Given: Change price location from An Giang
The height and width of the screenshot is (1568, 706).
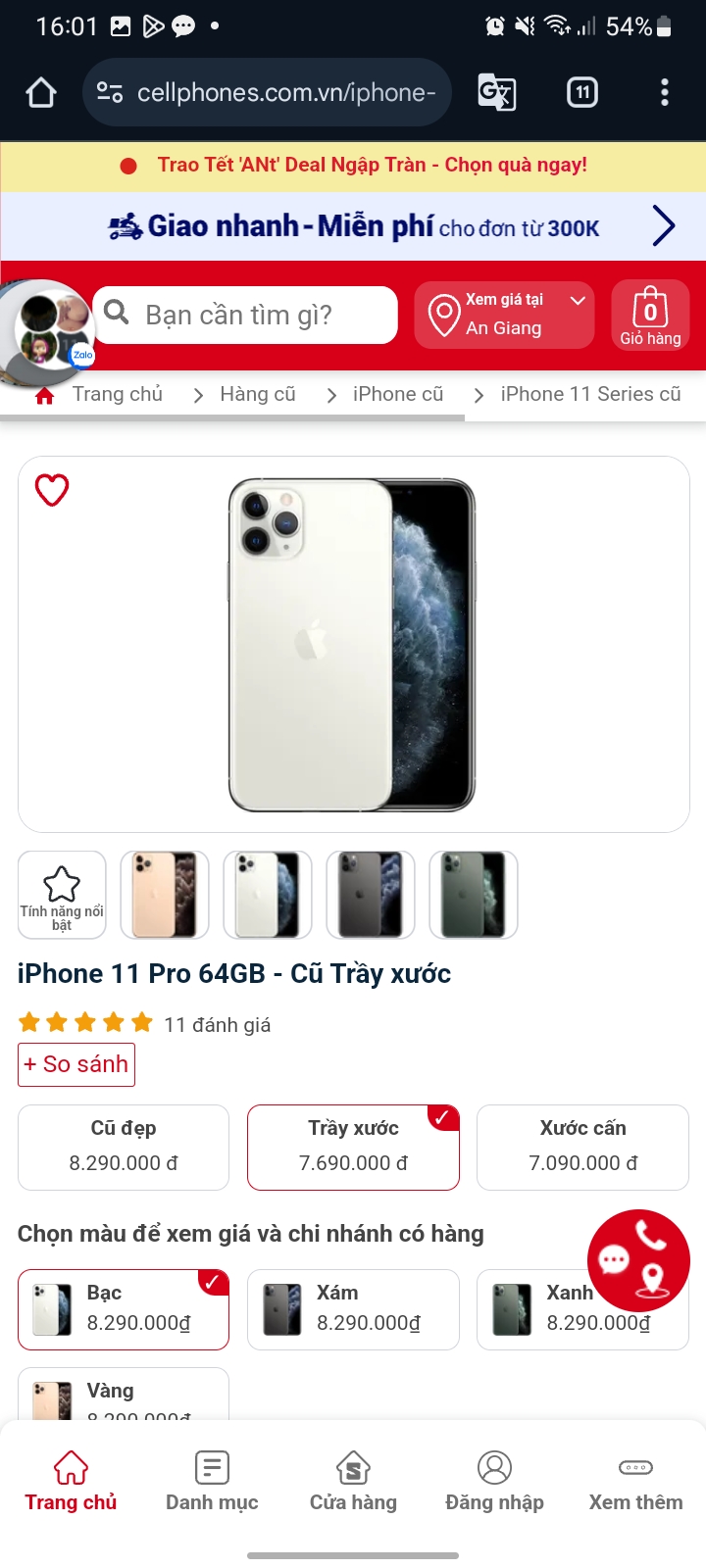Looking at the screenshot, I should [505, 315].
